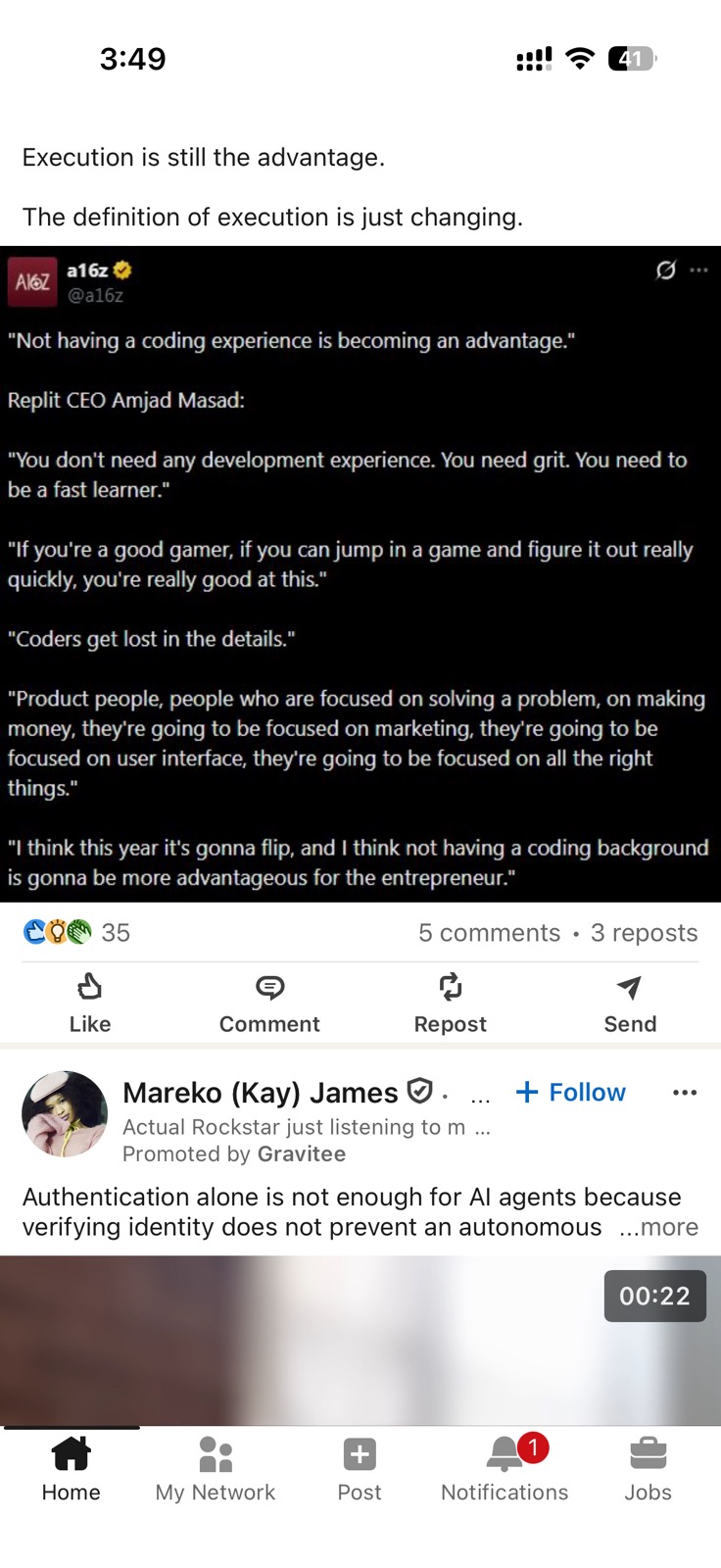Expand post text with ...more
Viewport: 721px width, 1568px height.
659,1227
